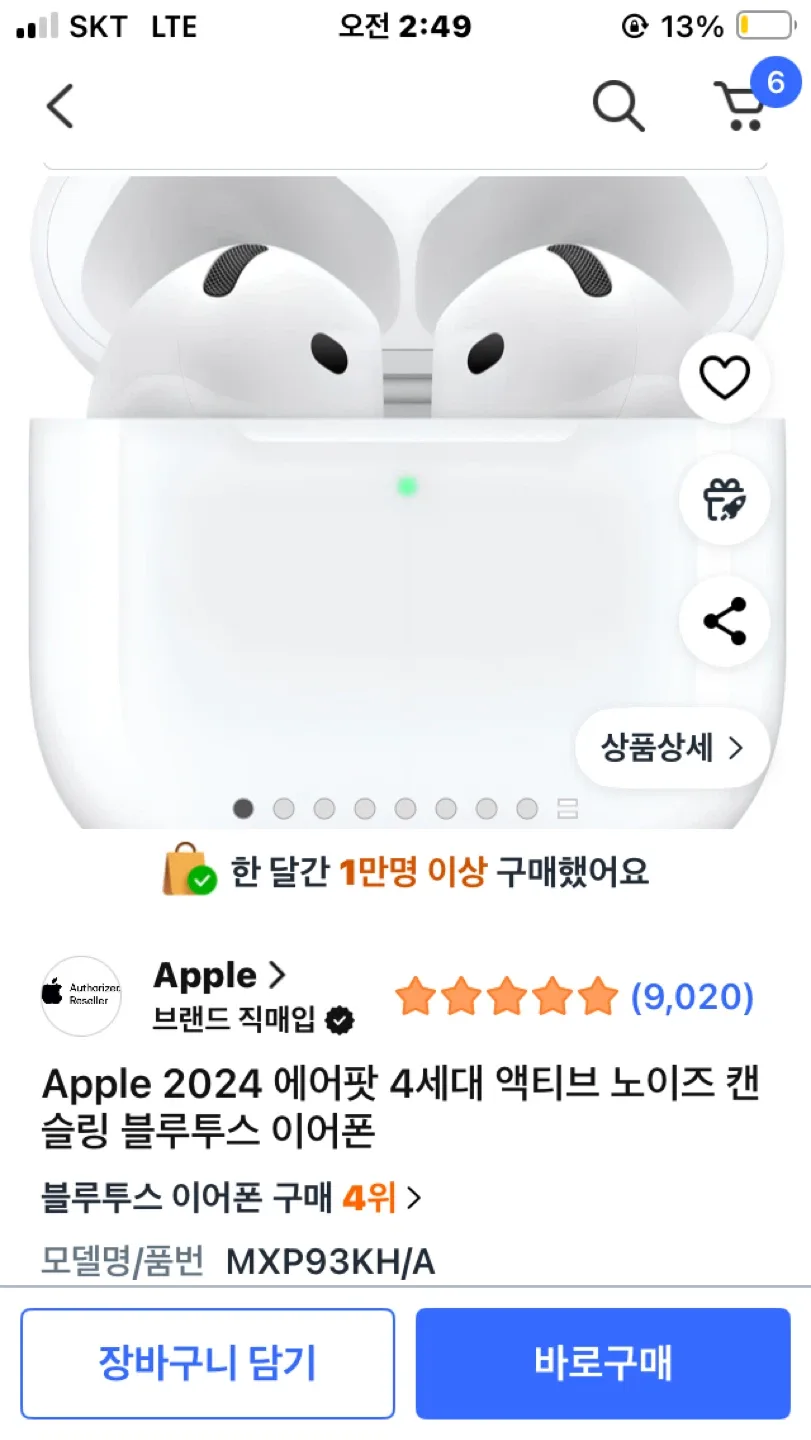Go back to the previous page
The width and height of the screenshot is (811, 1440).
(x=61, y=106)
